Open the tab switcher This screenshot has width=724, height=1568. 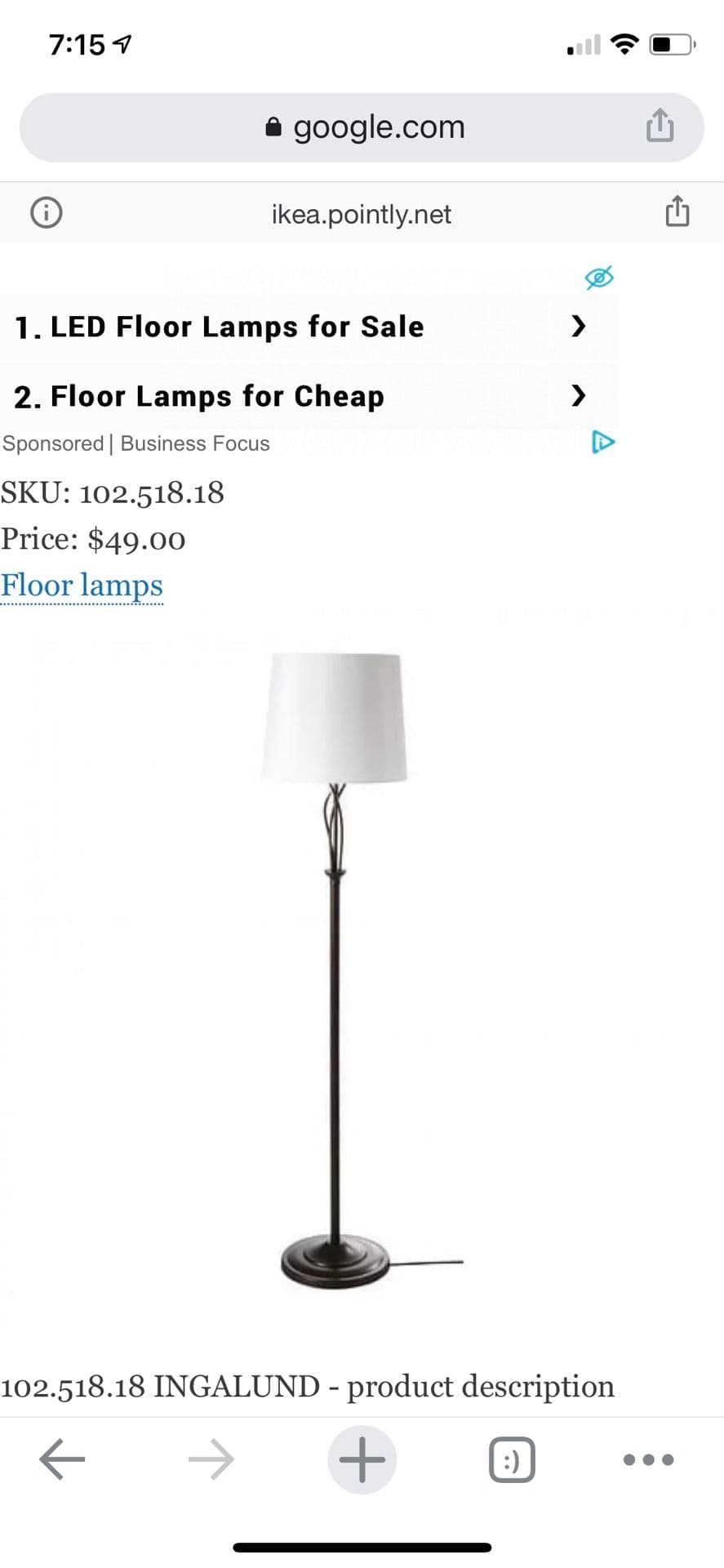[512, 1459]
